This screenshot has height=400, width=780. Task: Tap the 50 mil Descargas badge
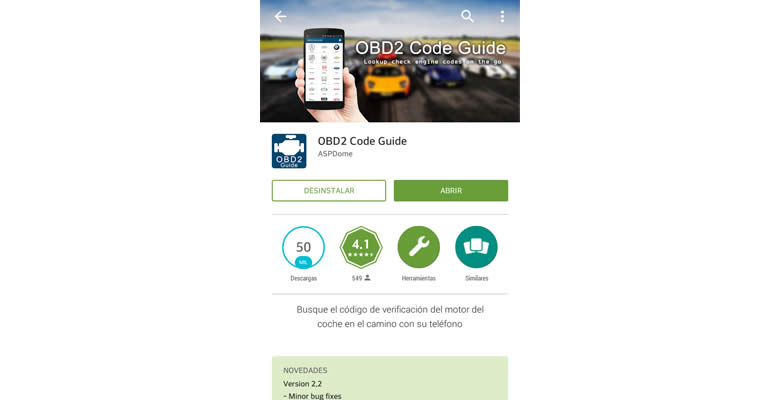point(303,247)
